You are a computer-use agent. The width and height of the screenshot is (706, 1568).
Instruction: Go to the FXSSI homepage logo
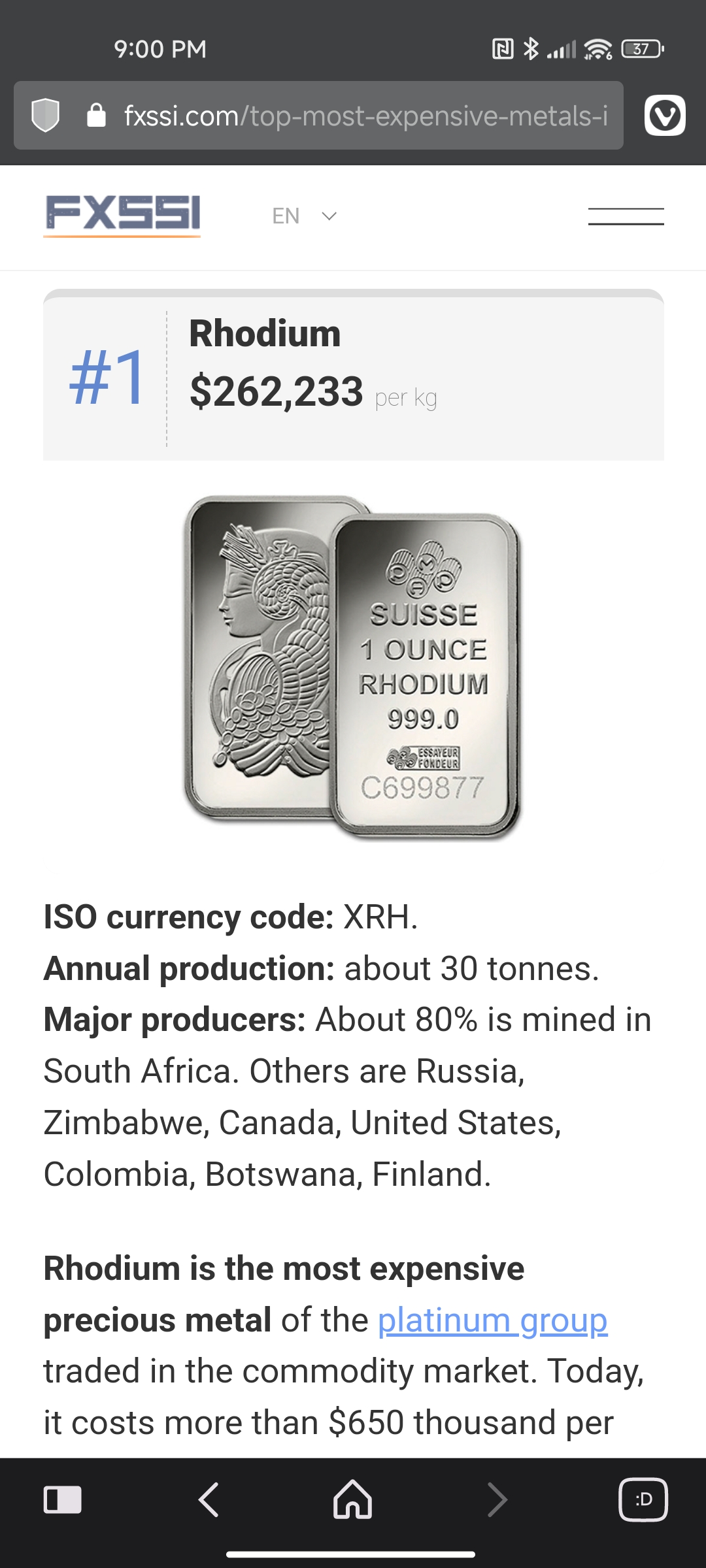pyautogui.click(x=122, y=215)
